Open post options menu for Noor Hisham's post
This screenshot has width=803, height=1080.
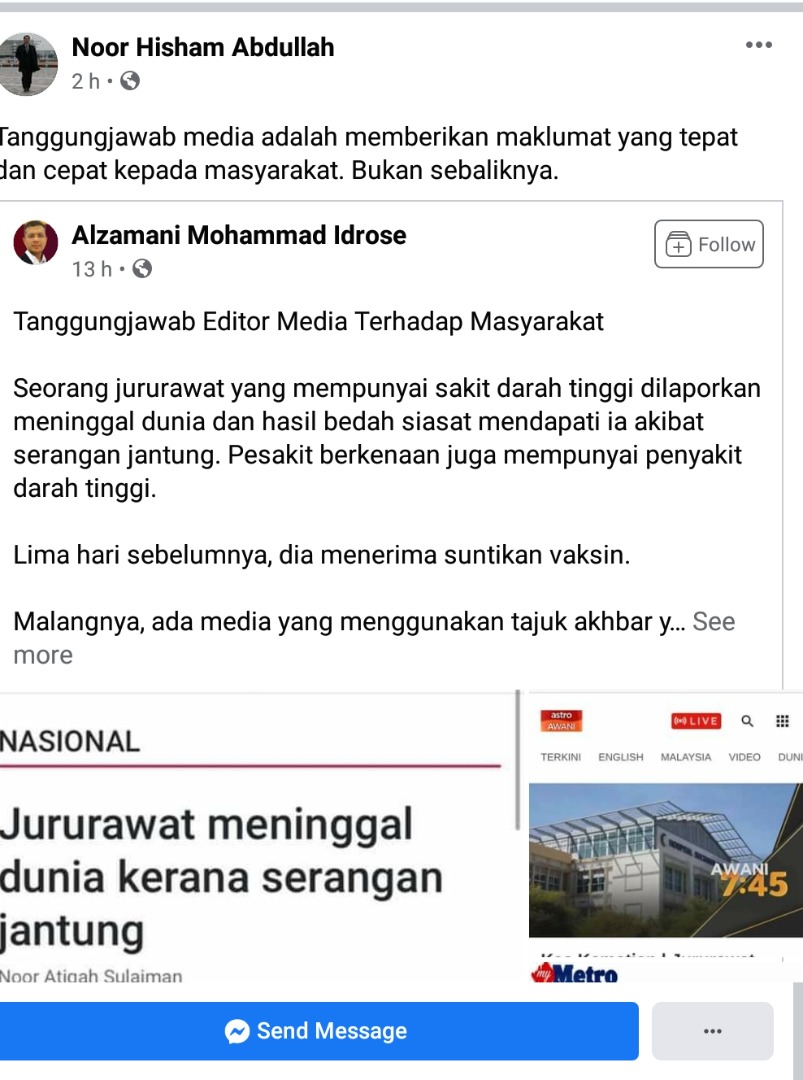point(759,45)
